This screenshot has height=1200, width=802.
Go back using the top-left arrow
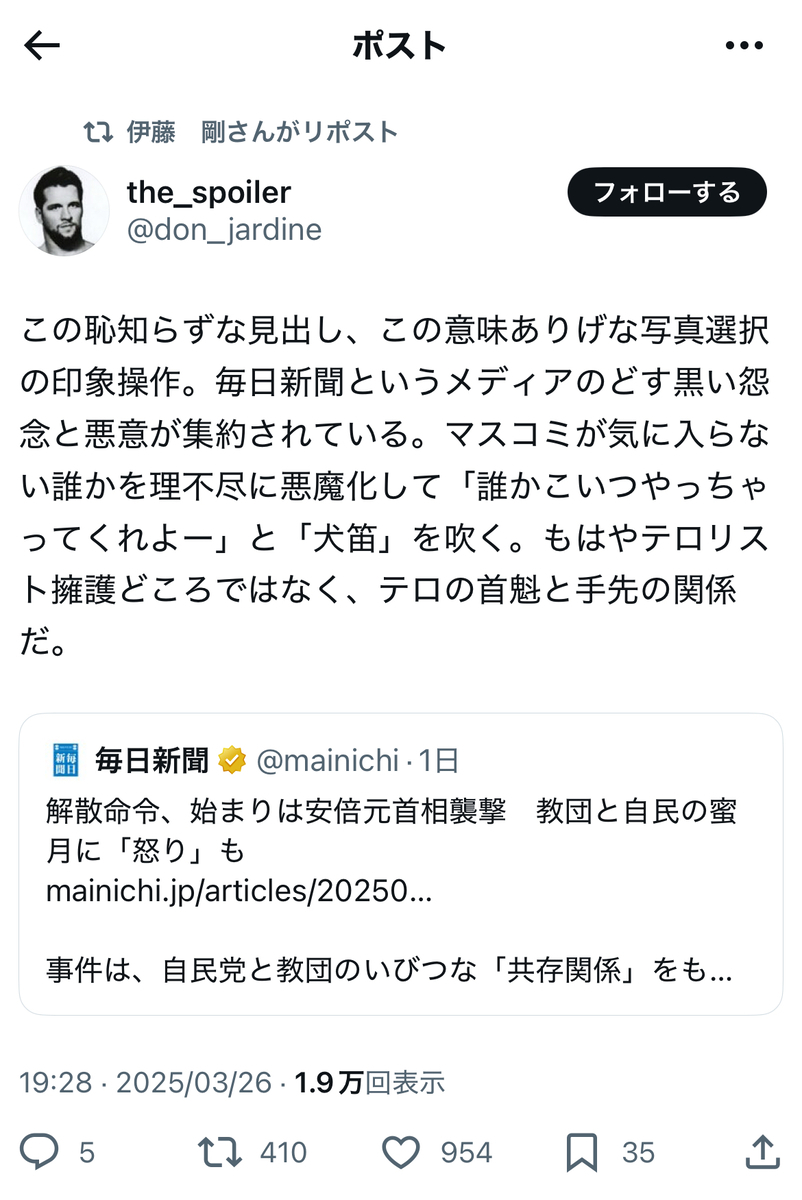click(43, 46)
